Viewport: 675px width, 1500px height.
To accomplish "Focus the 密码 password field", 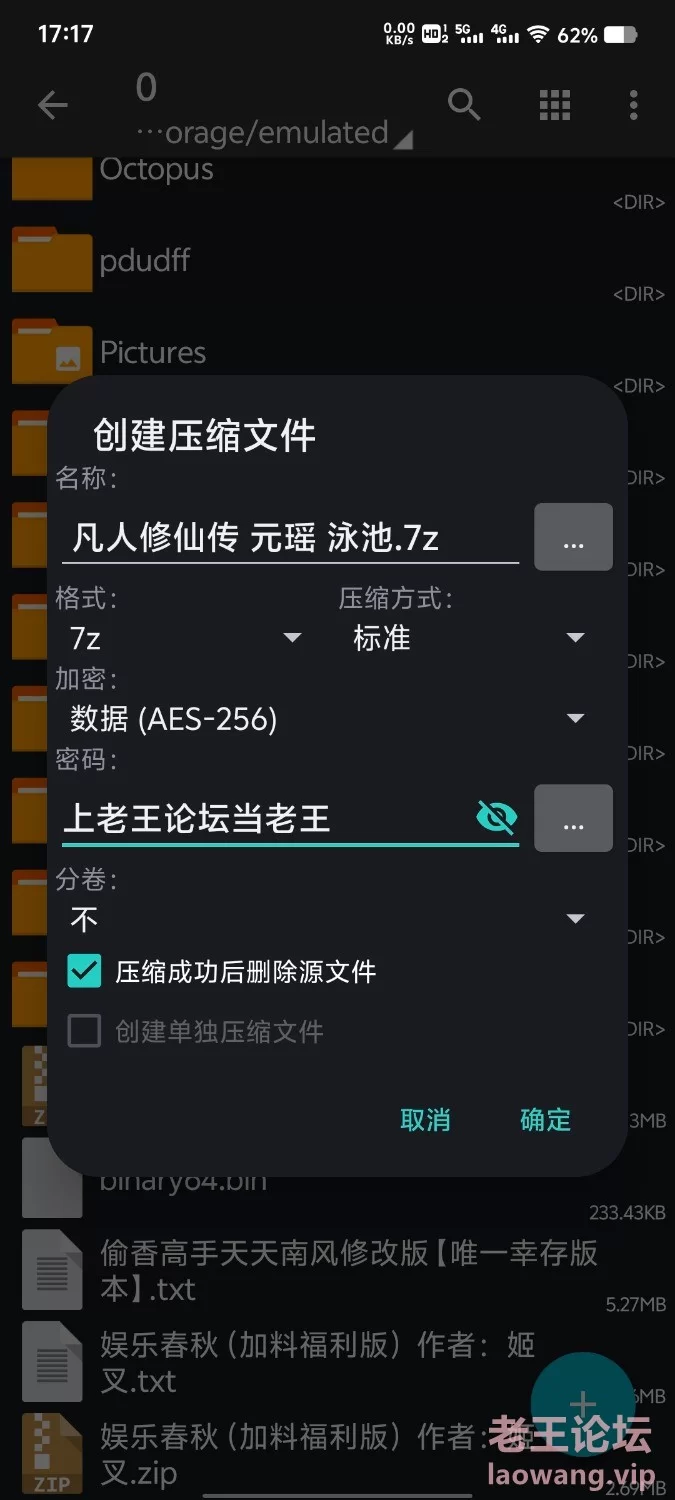I will click(265, 819).
